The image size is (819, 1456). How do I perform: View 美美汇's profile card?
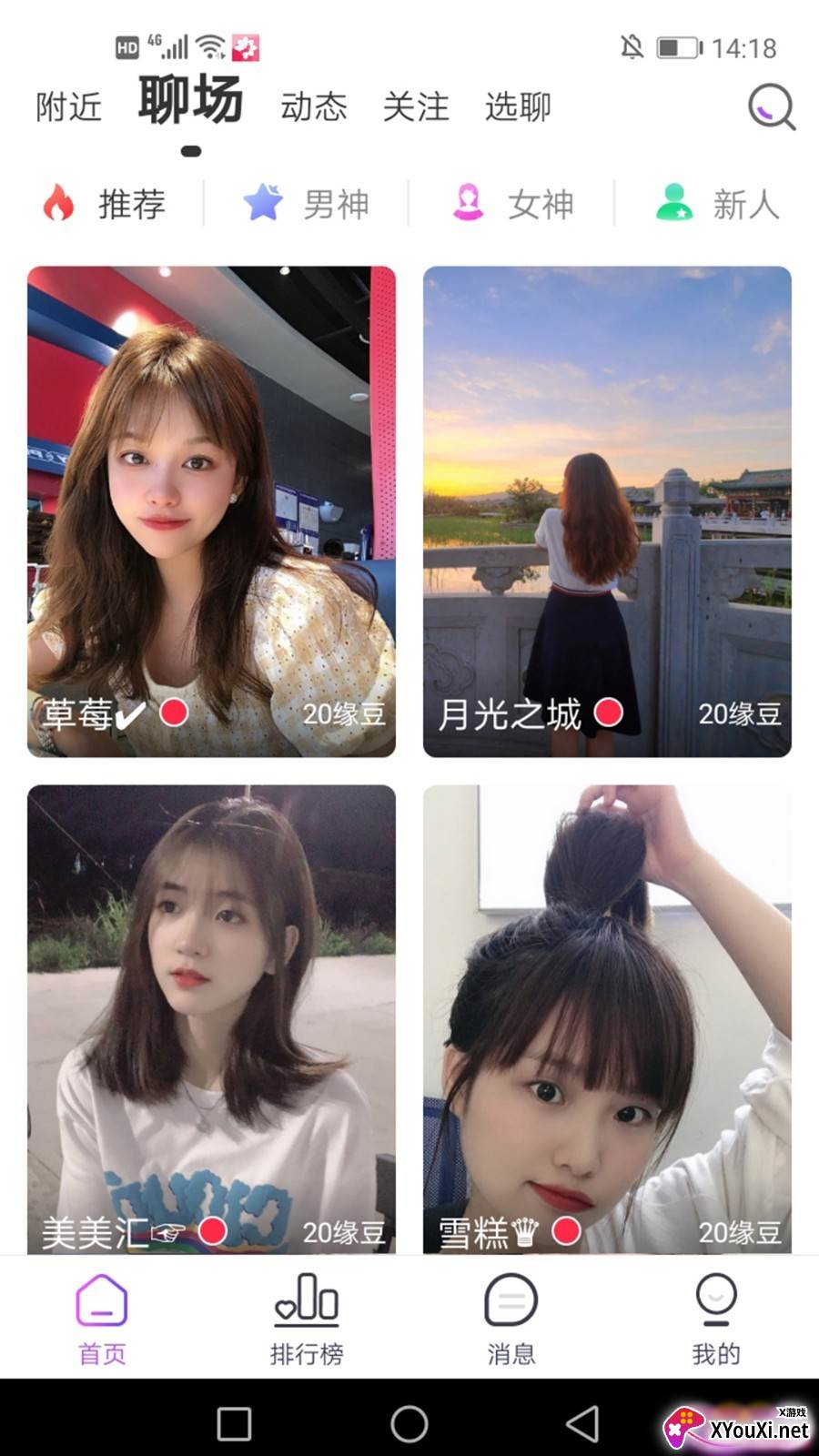pyautogui.click(x=211, y=1019)
